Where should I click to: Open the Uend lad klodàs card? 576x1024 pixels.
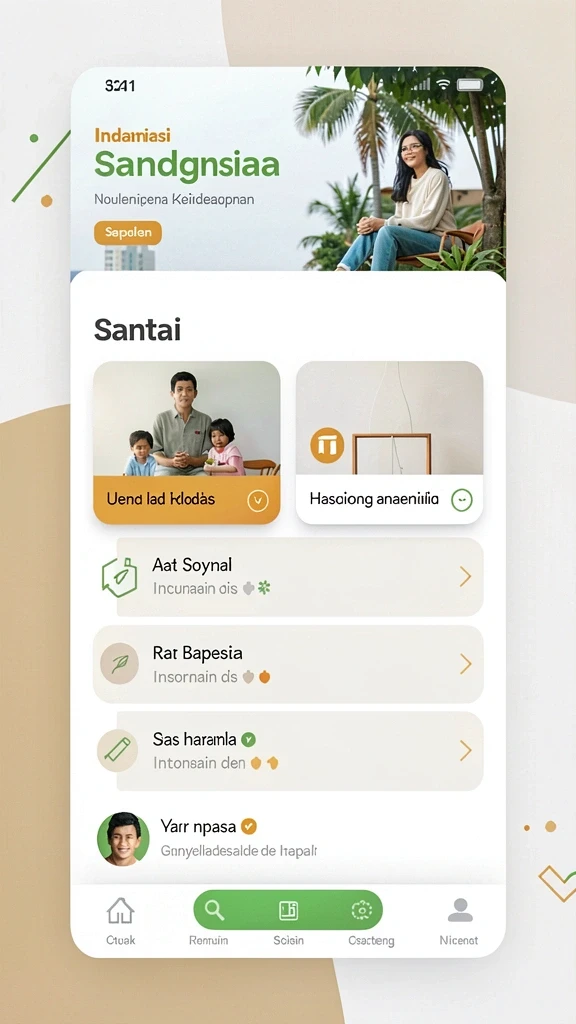(187, 442)
